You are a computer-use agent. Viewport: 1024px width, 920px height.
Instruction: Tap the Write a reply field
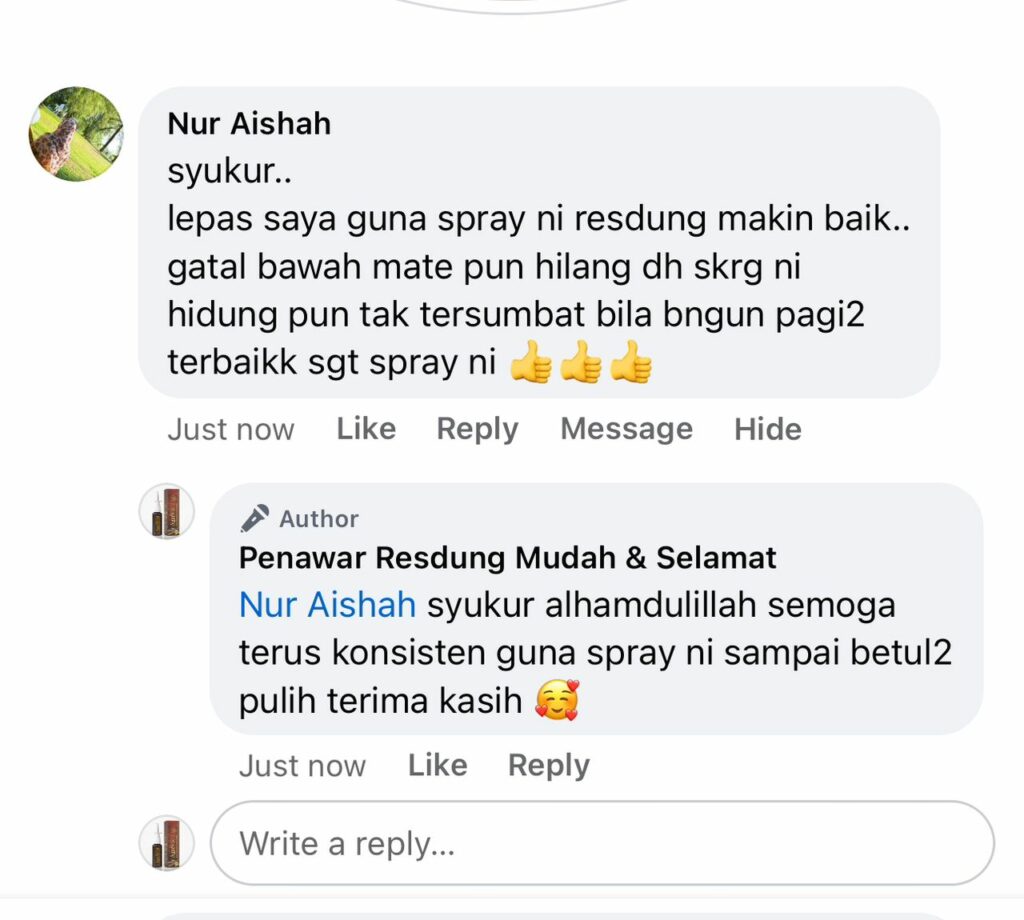(602, 844)
